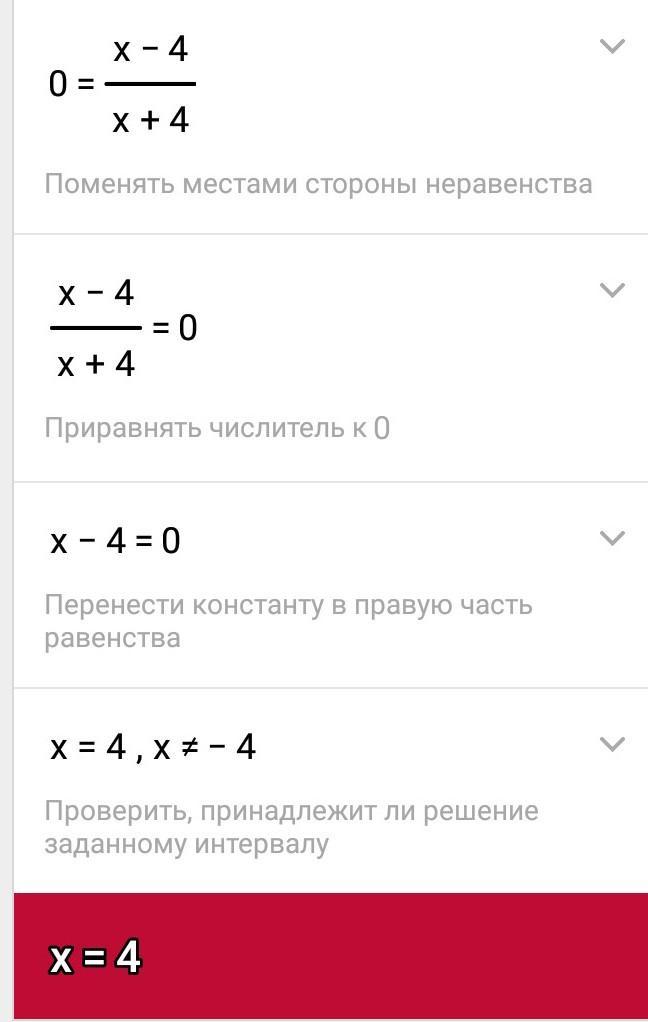Expand the step "Проверить, принадлежит ли решение заданному интервалу"
Viewport: 648px width, 1022px height.
pos(611,744)
